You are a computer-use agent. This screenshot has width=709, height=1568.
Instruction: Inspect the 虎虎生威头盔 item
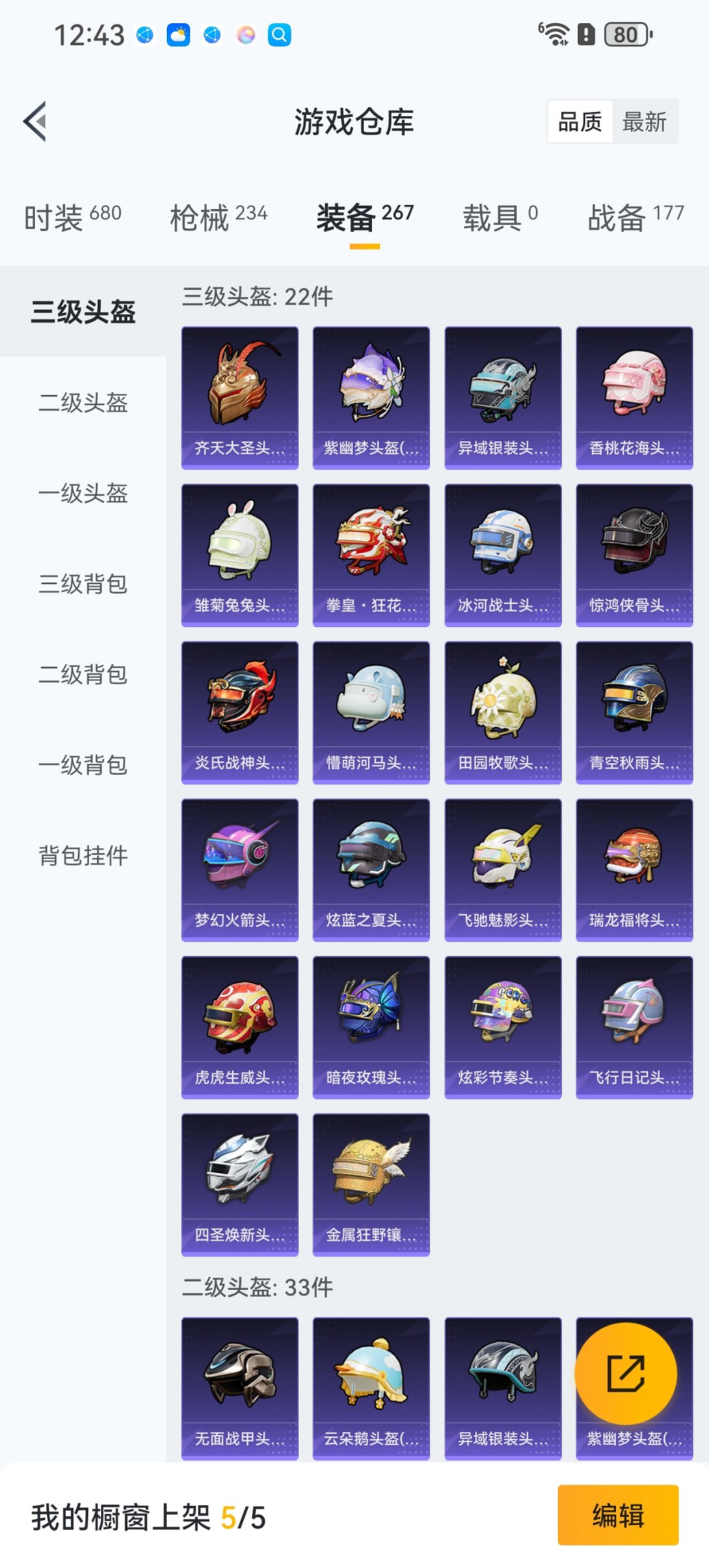pos(239,1027)
